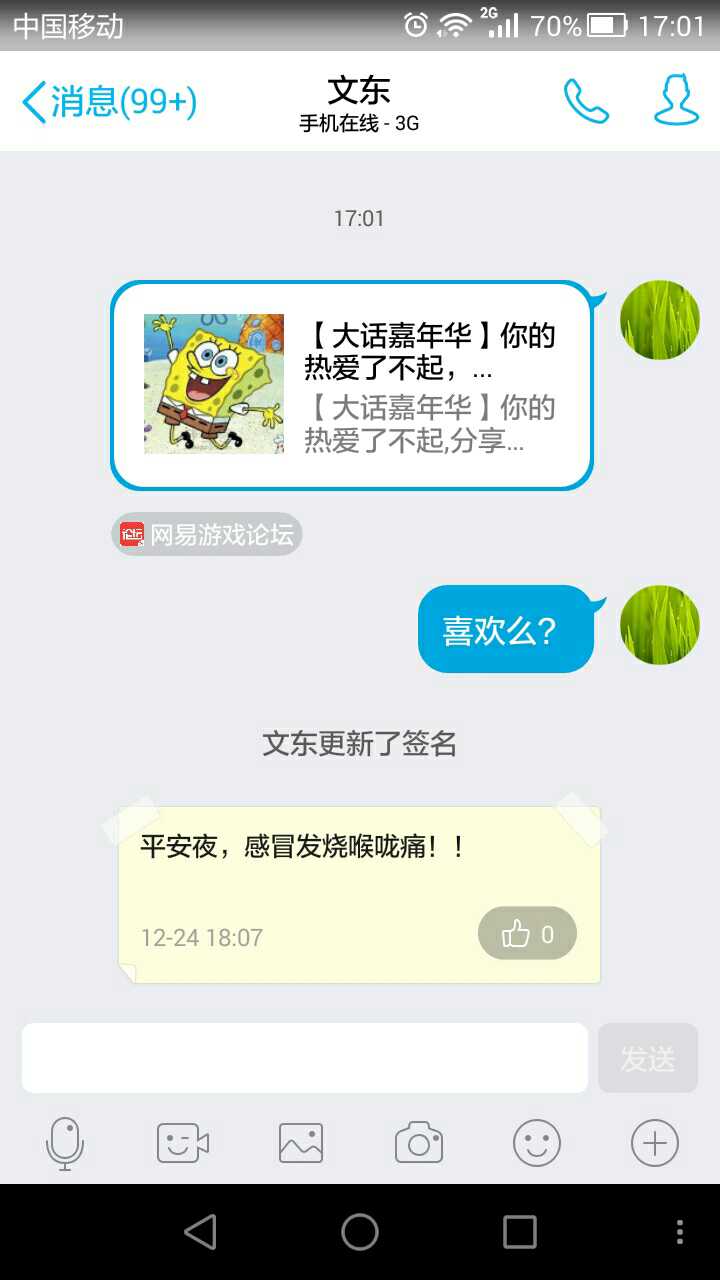Screen dimensions: 720x1280
Task: Open the system recent apps button
Action: (519, 1232)
